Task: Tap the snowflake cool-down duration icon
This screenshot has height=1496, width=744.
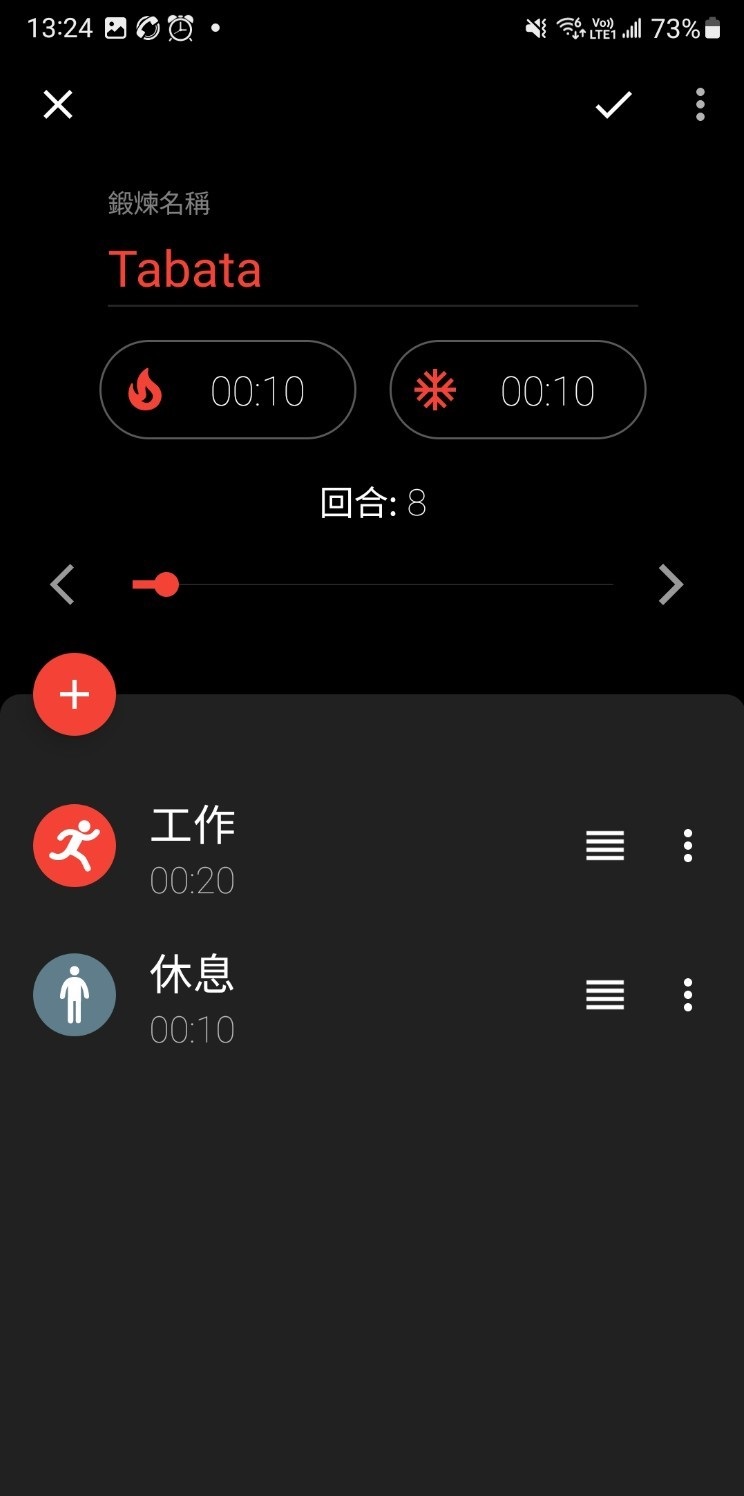Action: coord(437,390)
